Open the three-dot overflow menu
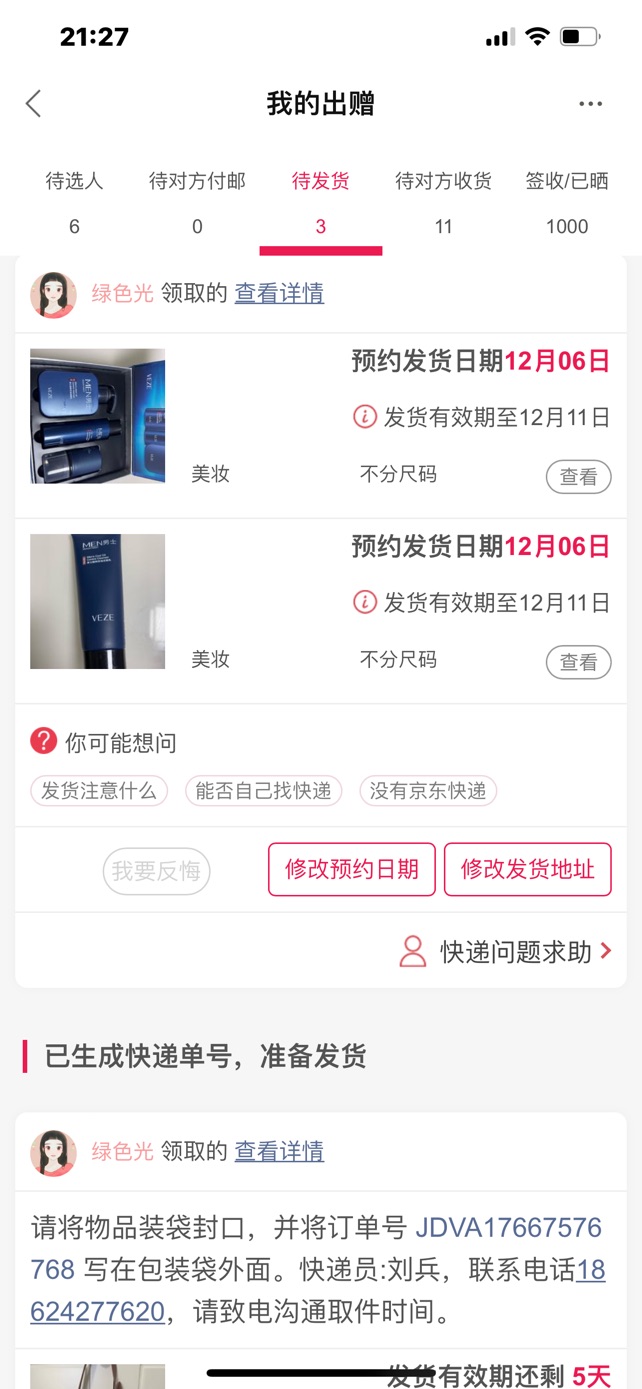 (x=590, y=104)
